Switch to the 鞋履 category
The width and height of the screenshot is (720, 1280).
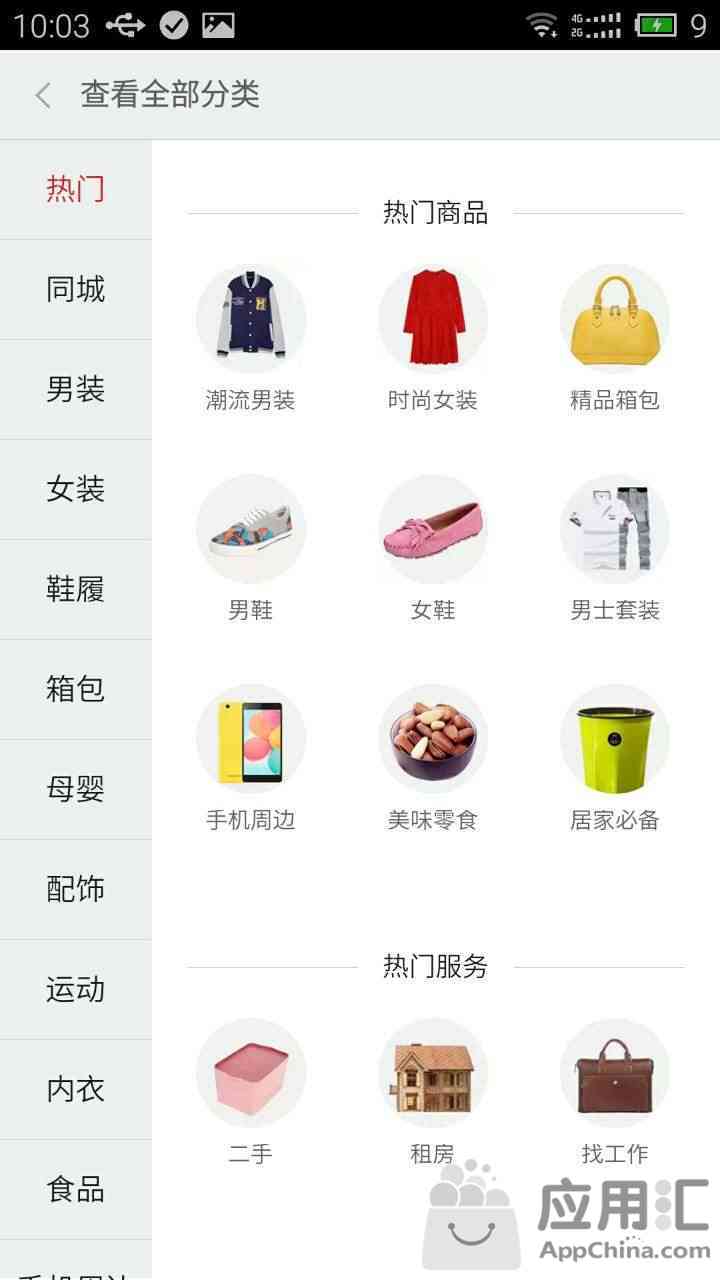76,590
